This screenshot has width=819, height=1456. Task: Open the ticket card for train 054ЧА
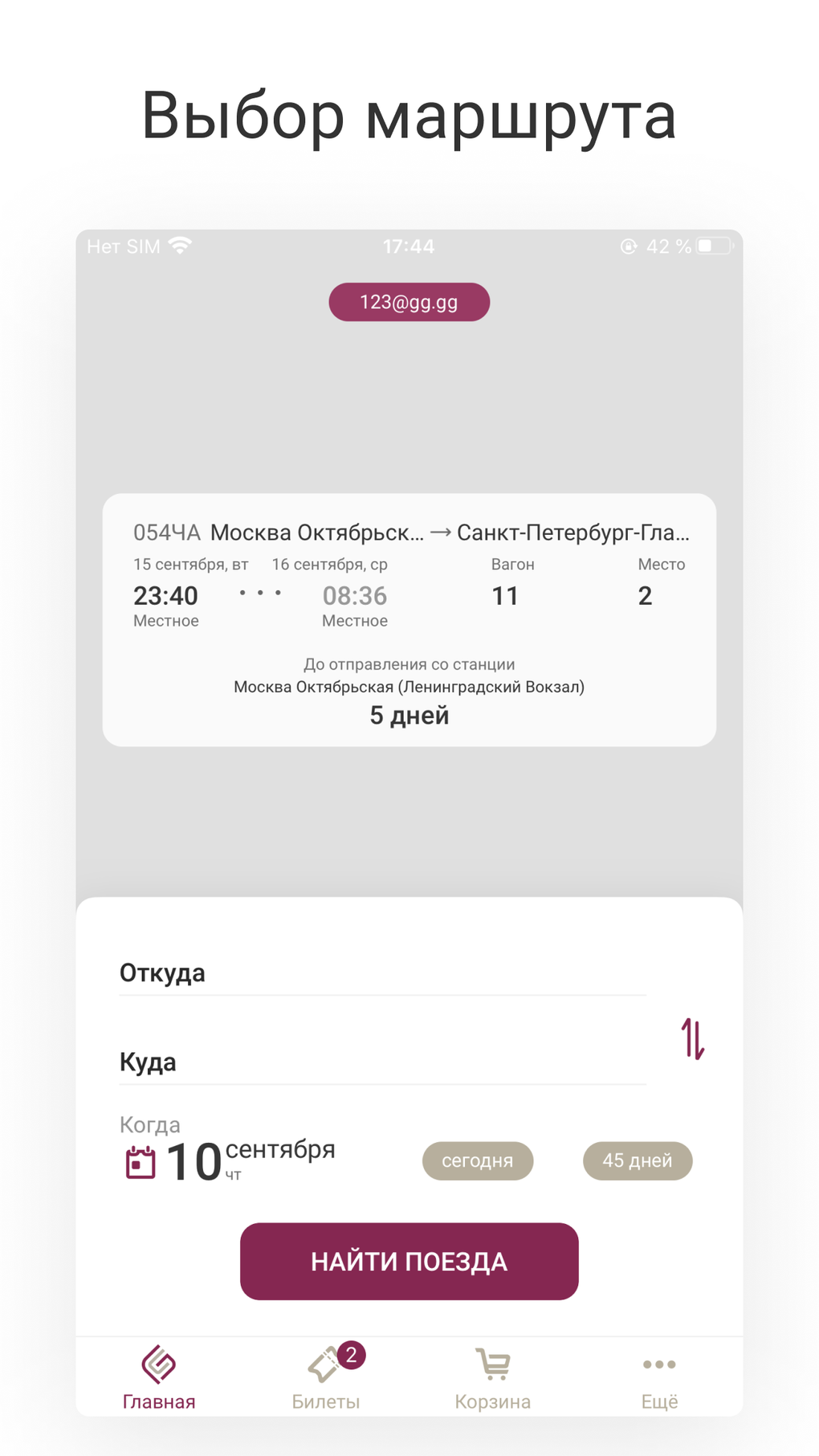[409, 620]
